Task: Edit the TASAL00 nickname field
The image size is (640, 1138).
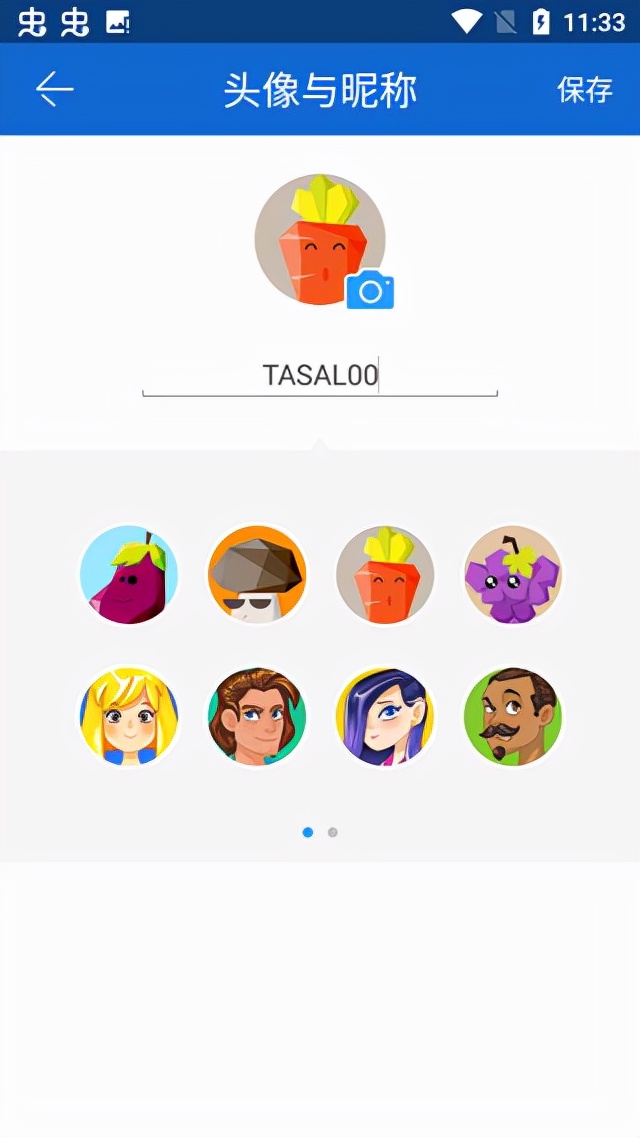Action: pos(320,376)
